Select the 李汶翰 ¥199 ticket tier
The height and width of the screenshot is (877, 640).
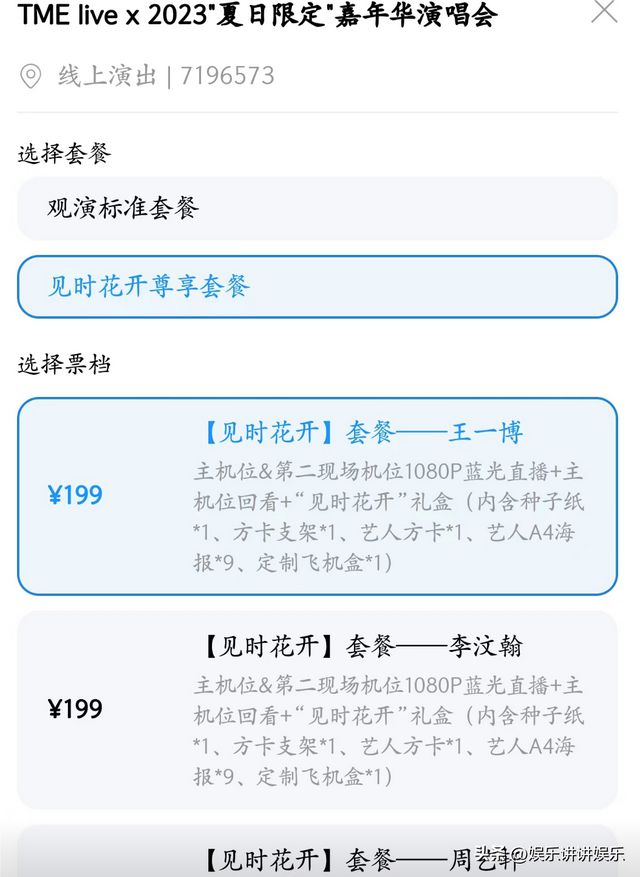[317, 709]
